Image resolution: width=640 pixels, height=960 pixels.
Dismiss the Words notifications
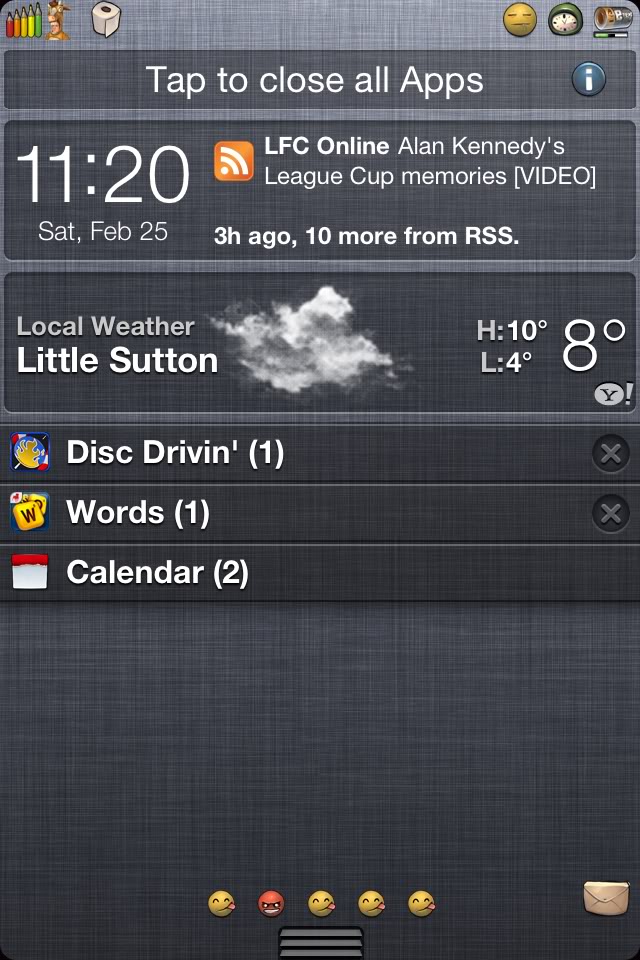610,514
